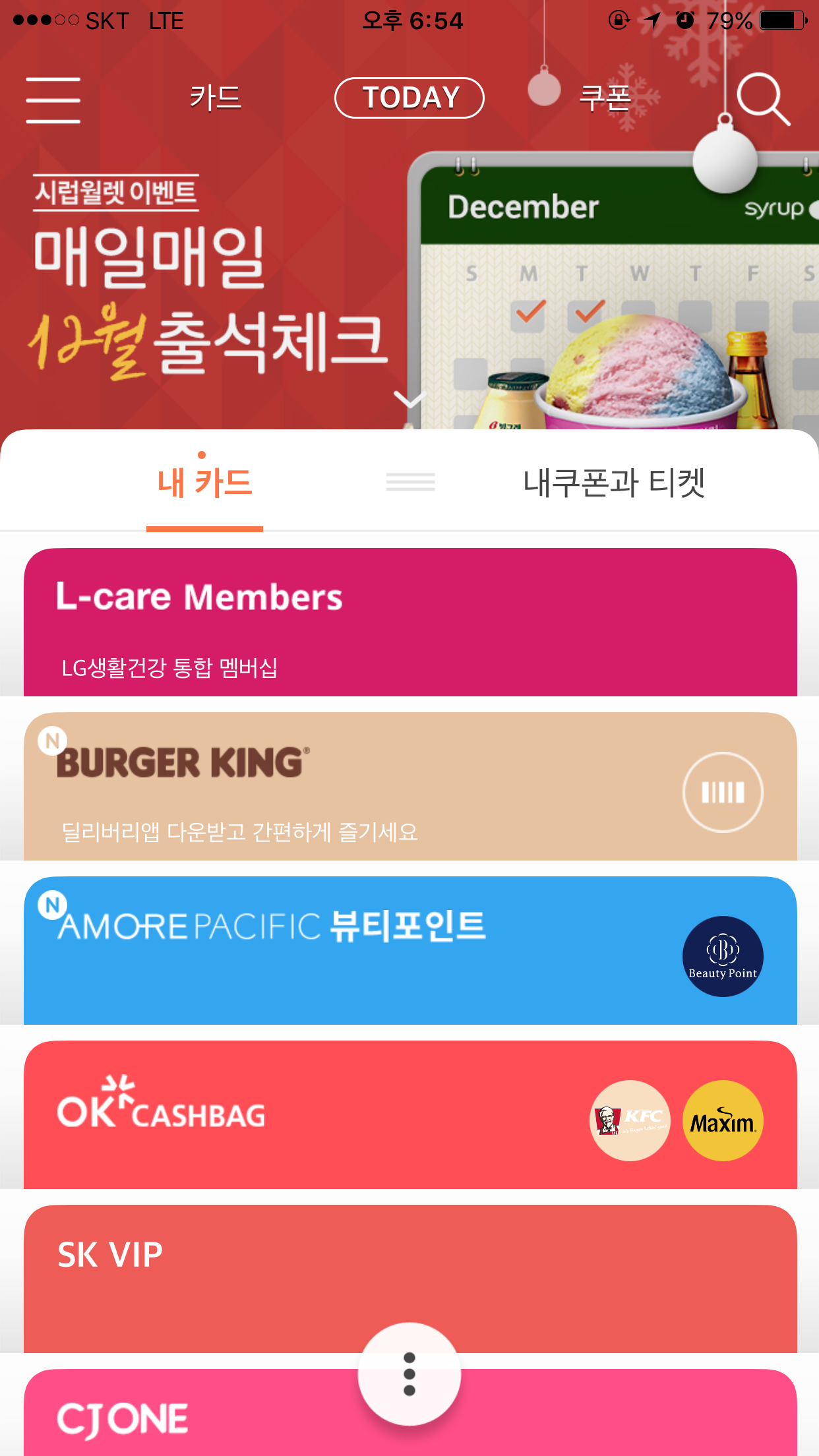Viewport: 819px width, 1456px height.
Task: Switch to the 쿠폰 tab
Action: 605,98
